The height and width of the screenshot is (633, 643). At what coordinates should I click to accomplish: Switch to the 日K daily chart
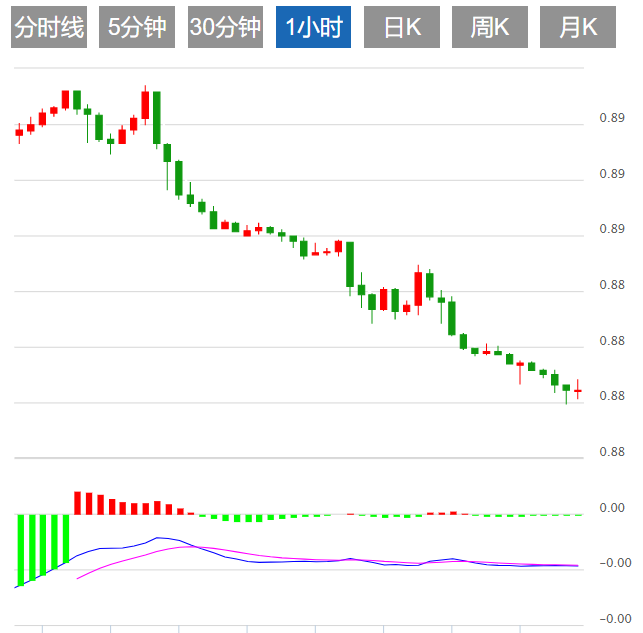click(402, 27)
